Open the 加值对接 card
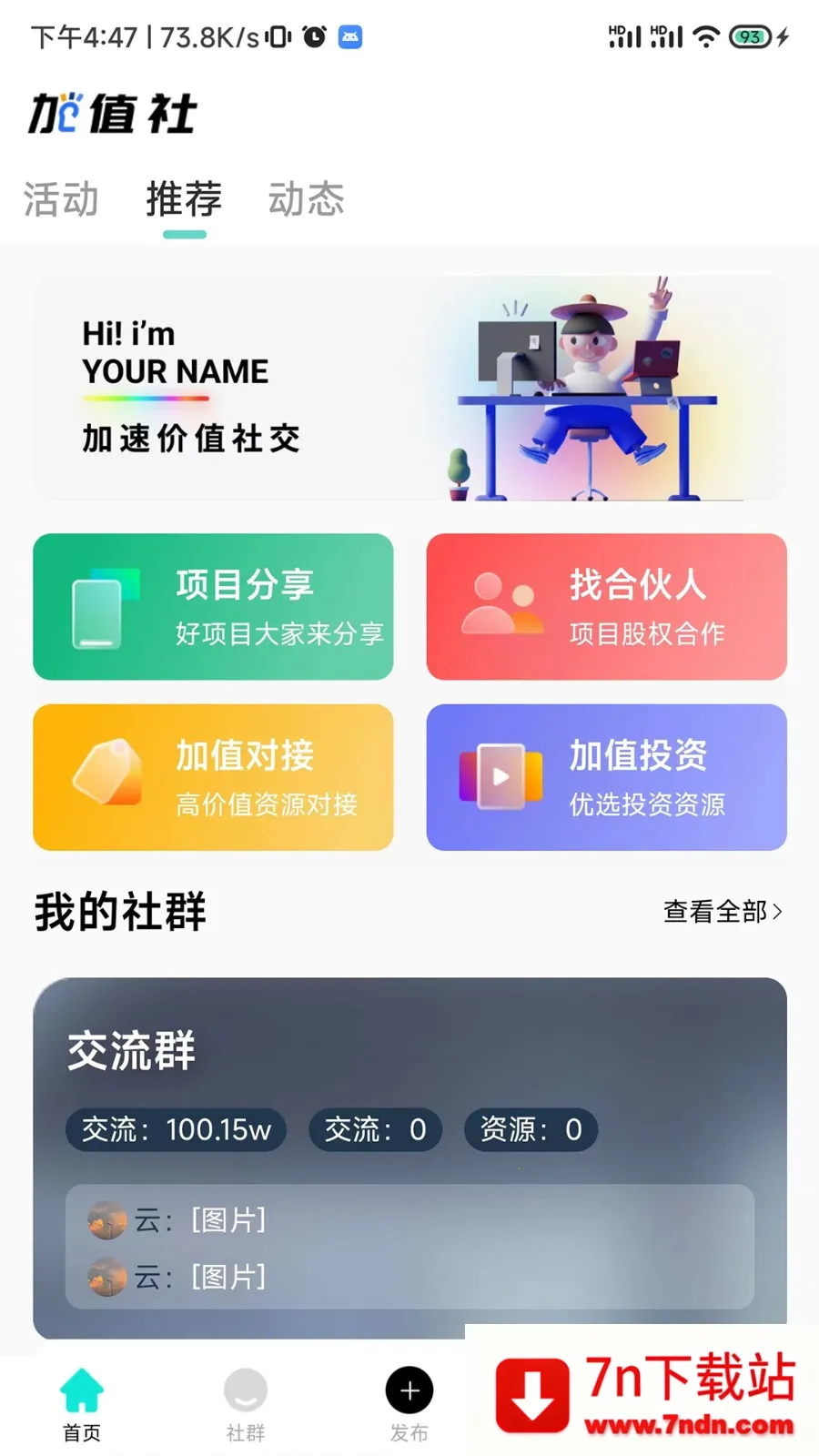Screen dimensions: 819x1456 point(213,777)
